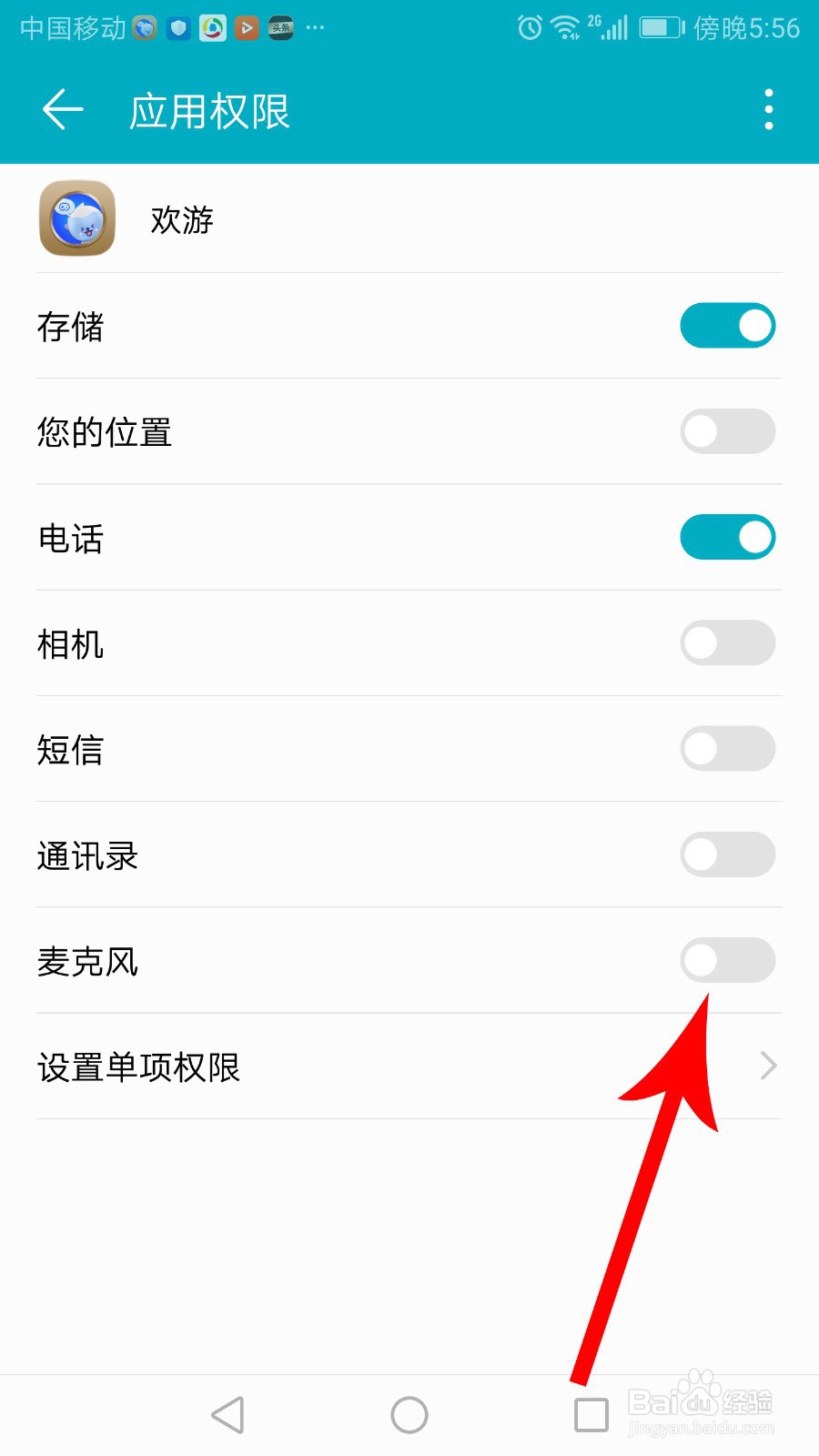Tap the 设置单项权限 row text
This screenshot has width=819, height=1456.
point(138,1068)
